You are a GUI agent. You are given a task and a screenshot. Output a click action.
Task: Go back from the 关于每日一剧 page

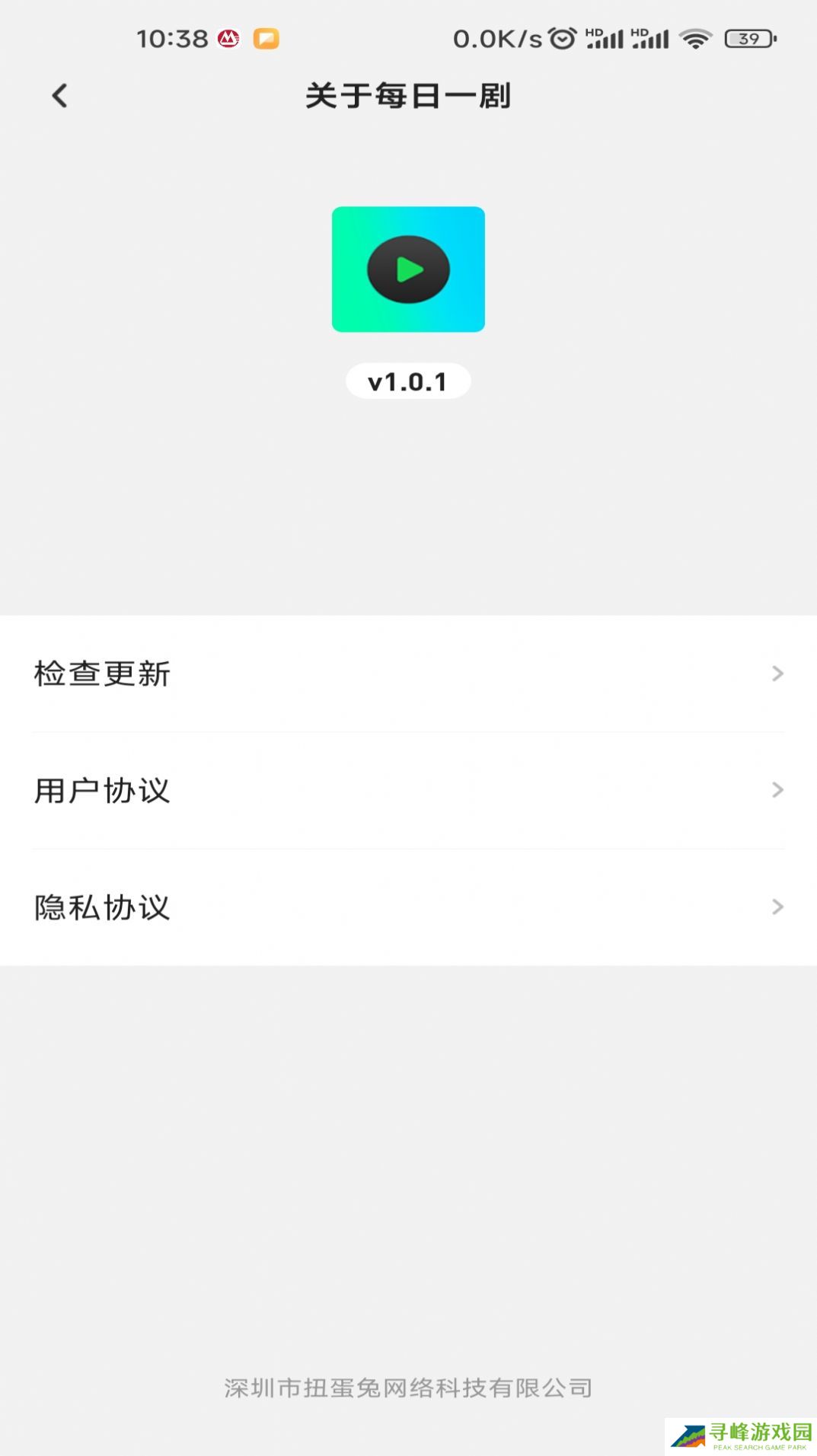tap(59, 96)
